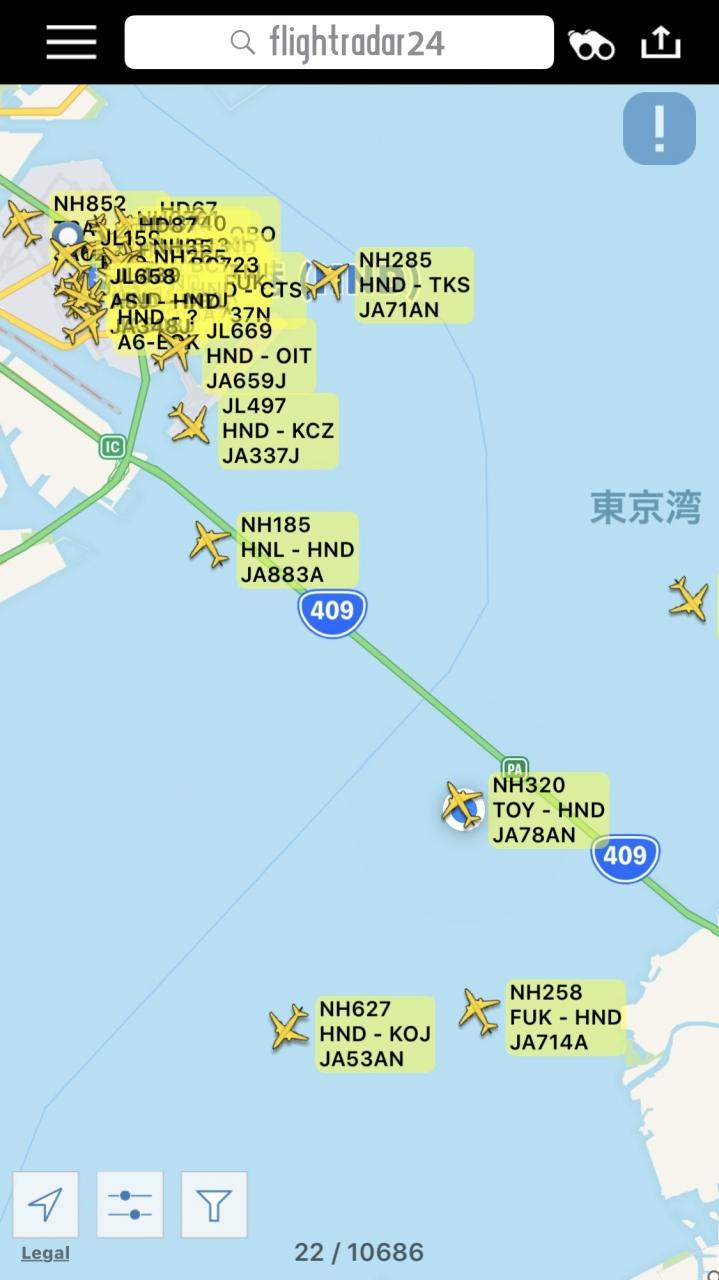Open the exclamation alert button
The height and width of the screenshot is (1280, 719).
coord(659,128)
